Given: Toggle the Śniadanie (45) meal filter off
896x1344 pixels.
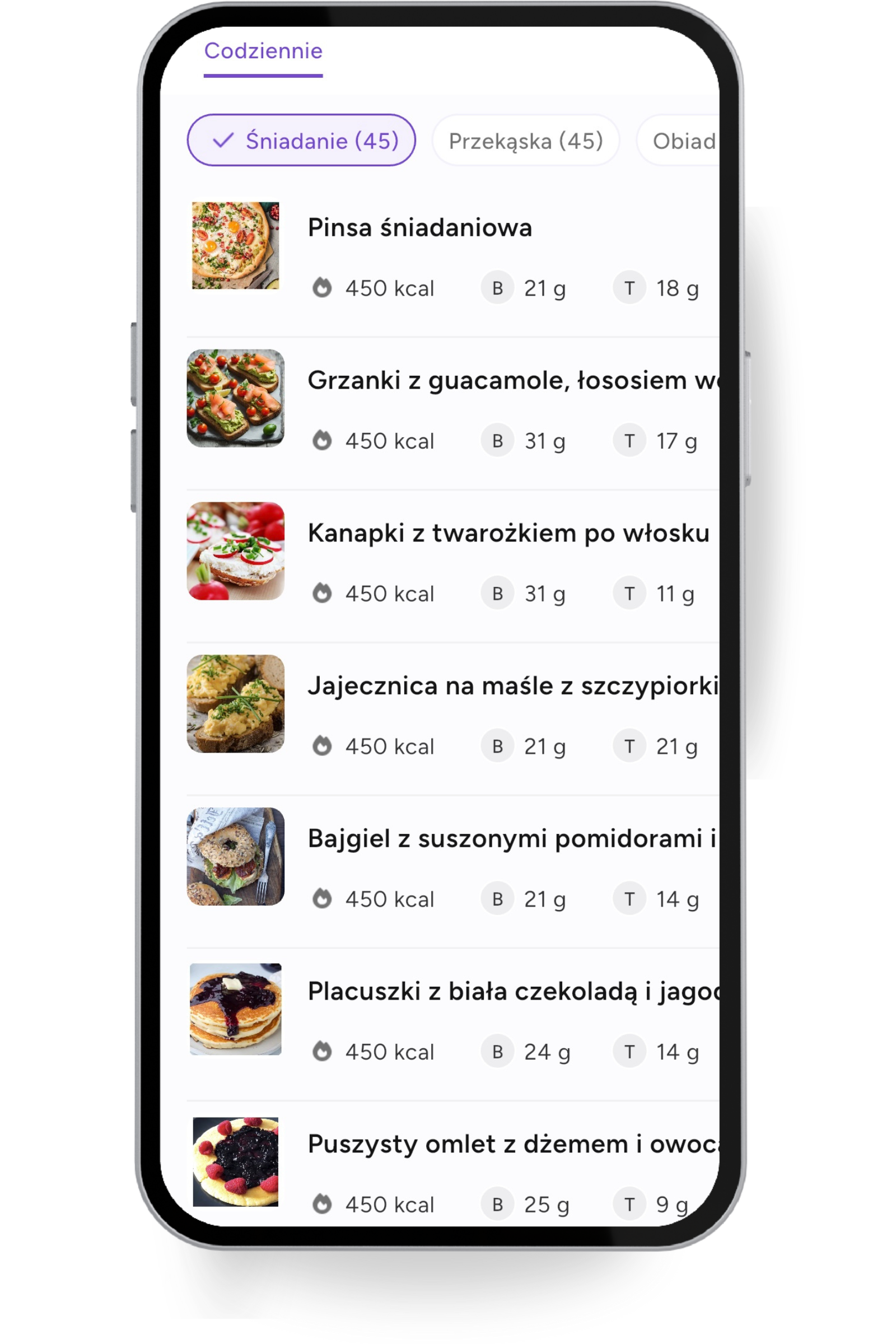Looking at the screenshot, I should (x=301, y=139).
